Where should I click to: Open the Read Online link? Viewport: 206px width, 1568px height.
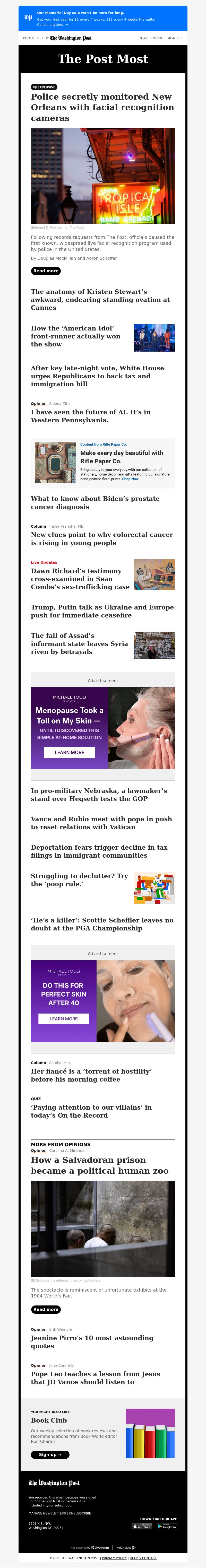click(x=151, y=38)
